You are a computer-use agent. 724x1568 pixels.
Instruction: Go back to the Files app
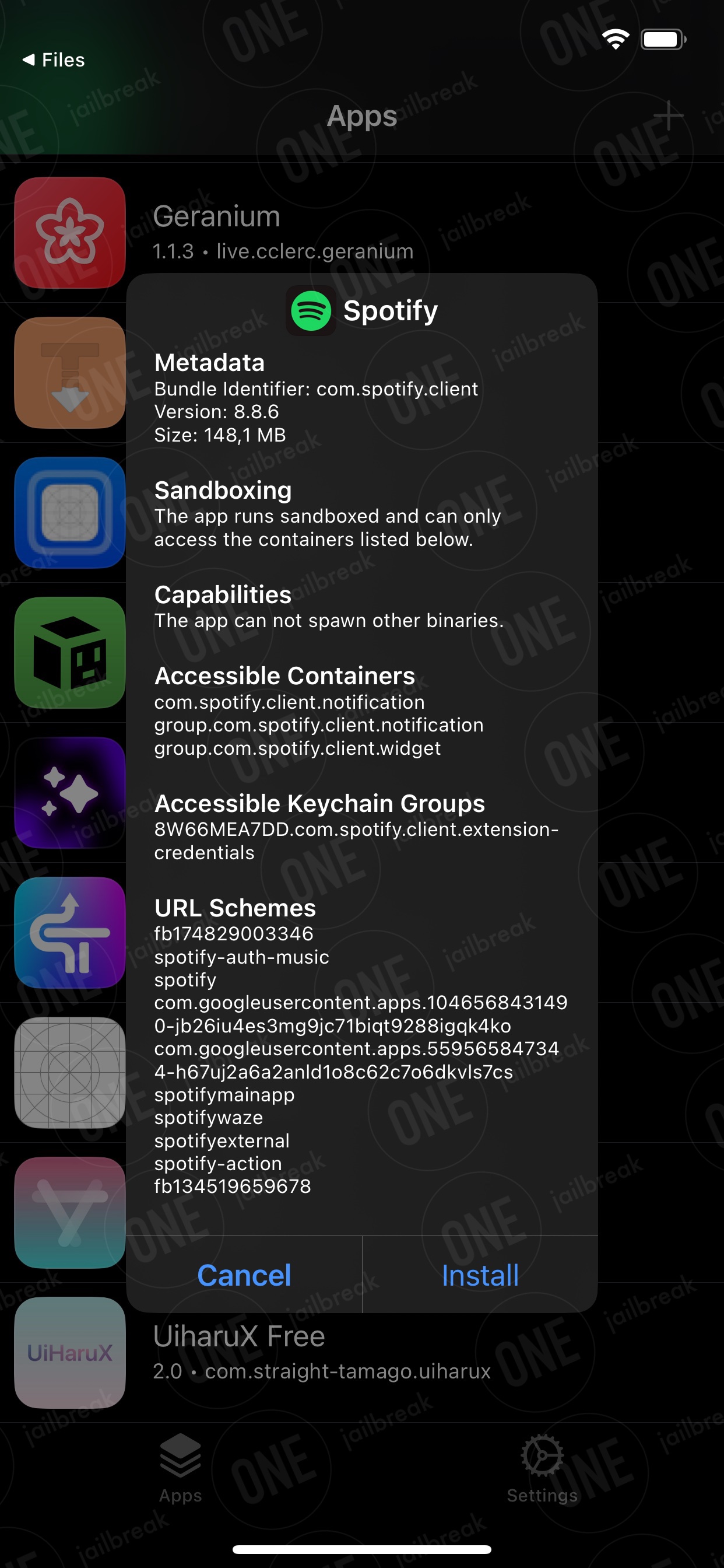(x=54, y=60)
